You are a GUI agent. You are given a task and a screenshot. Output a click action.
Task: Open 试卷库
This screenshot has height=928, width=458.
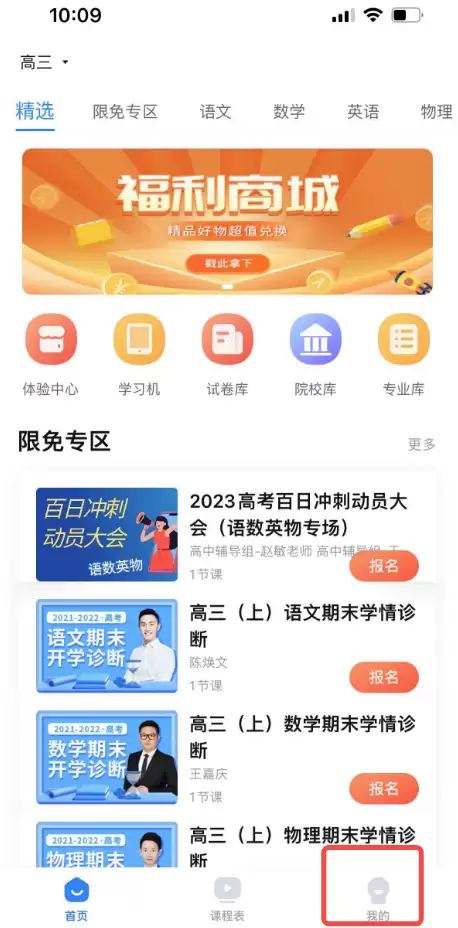click(x=227, y=355)
